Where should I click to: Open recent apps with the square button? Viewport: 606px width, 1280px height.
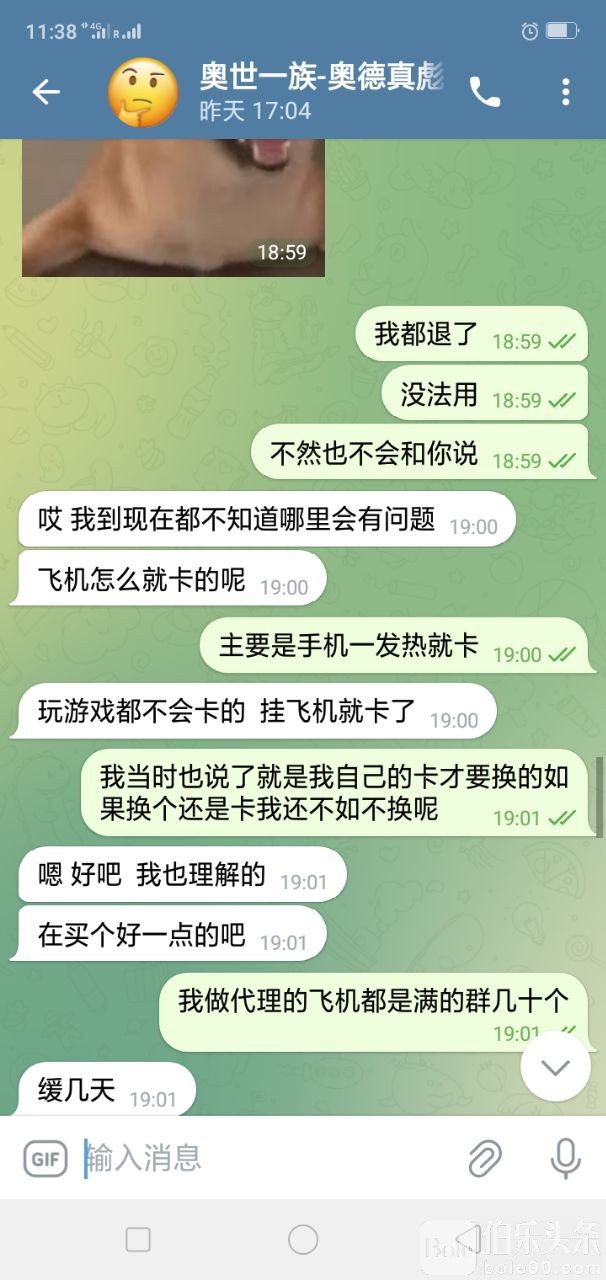coord(138,1240)
